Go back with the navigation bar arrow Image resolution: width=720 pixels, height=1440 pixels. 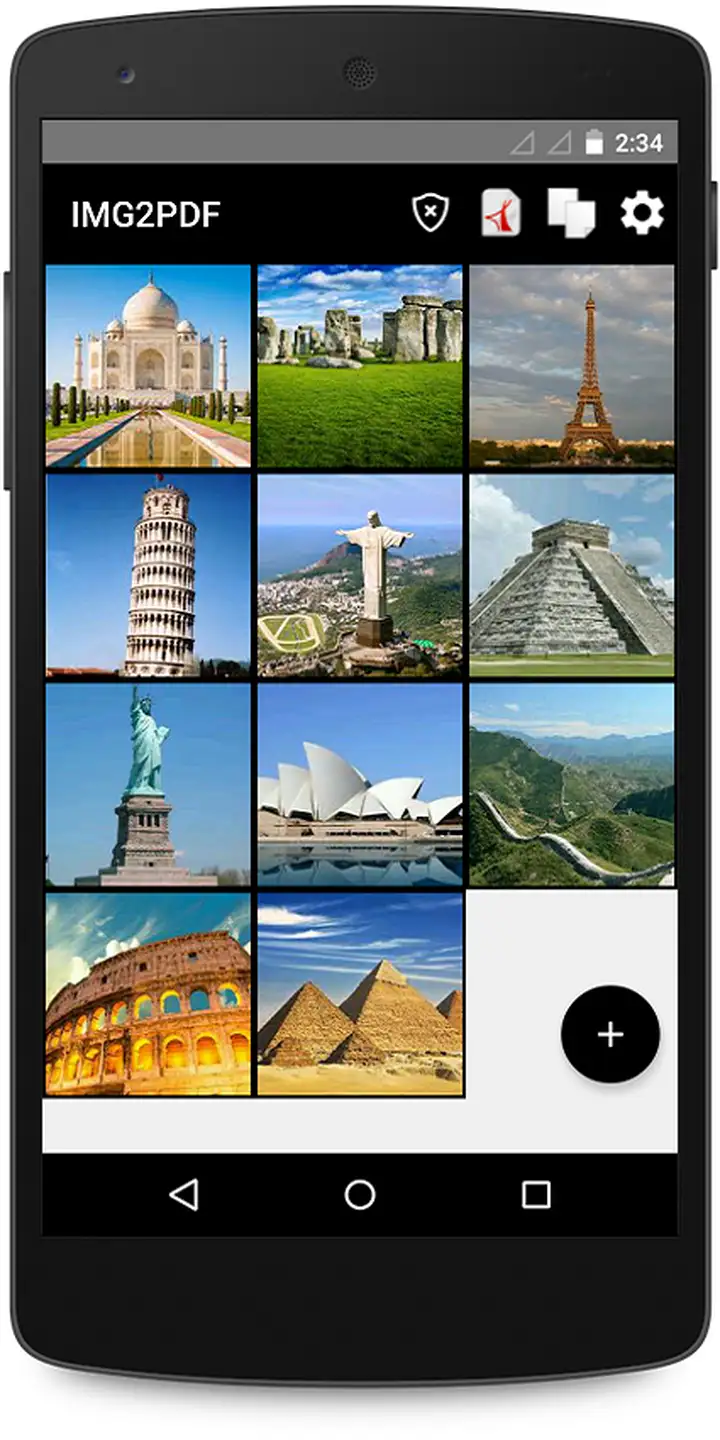pos(184,1194)
